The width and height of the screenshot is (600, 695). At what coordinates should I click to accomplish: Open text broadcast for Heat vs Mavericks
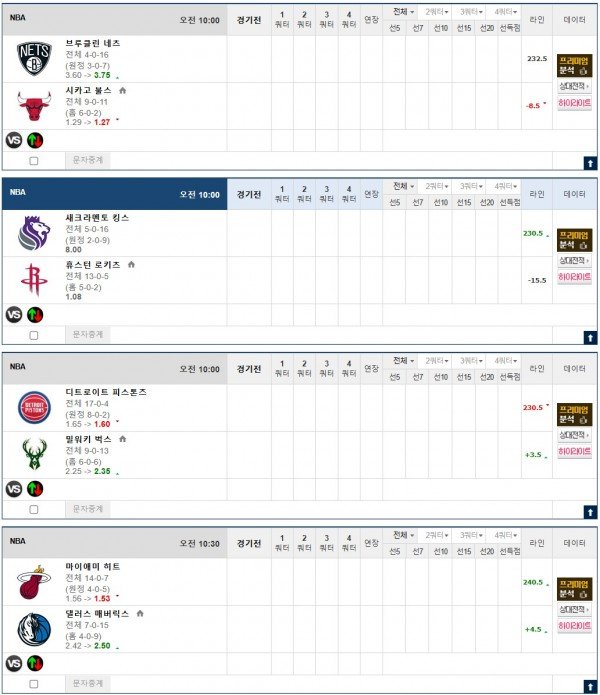click(88, 683)
